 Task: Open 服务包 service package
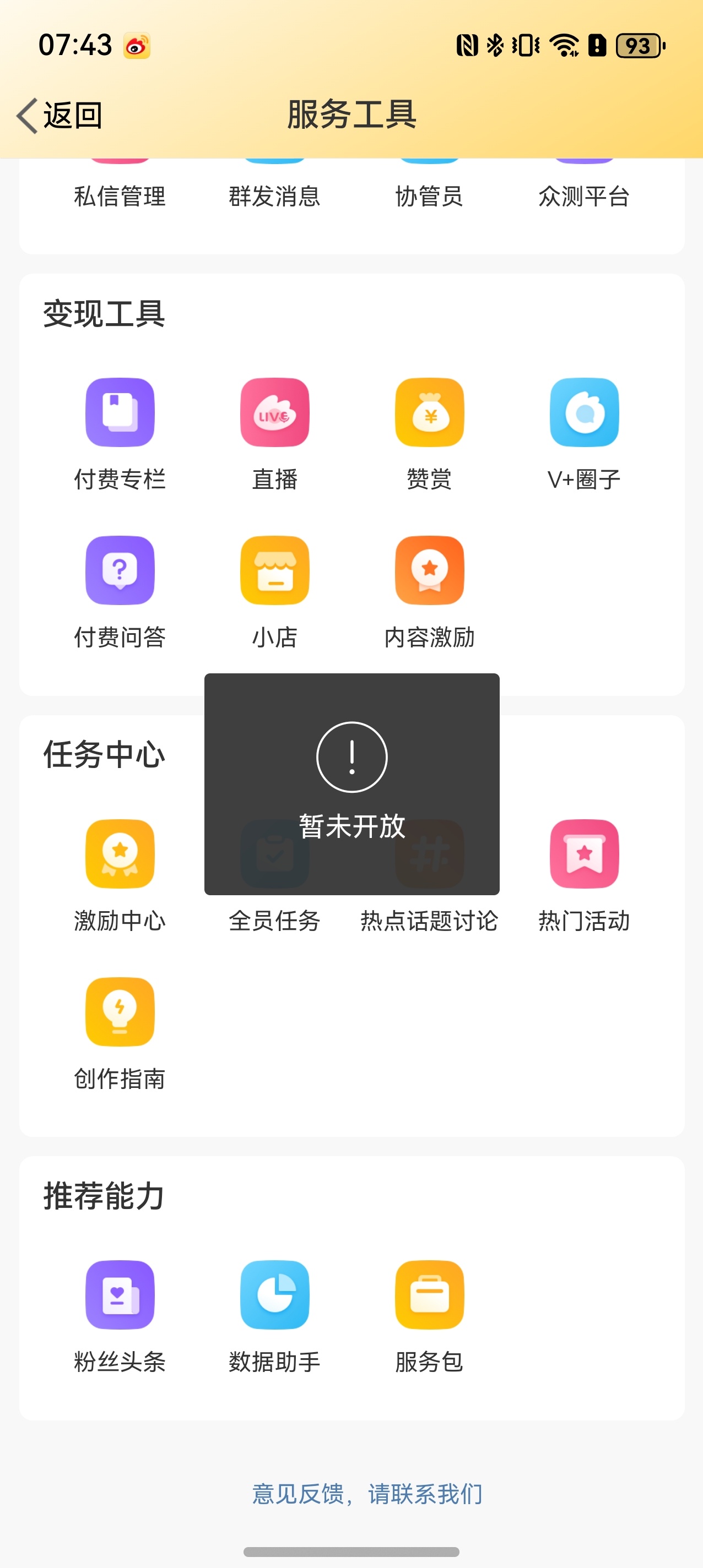pos(430,1316)
